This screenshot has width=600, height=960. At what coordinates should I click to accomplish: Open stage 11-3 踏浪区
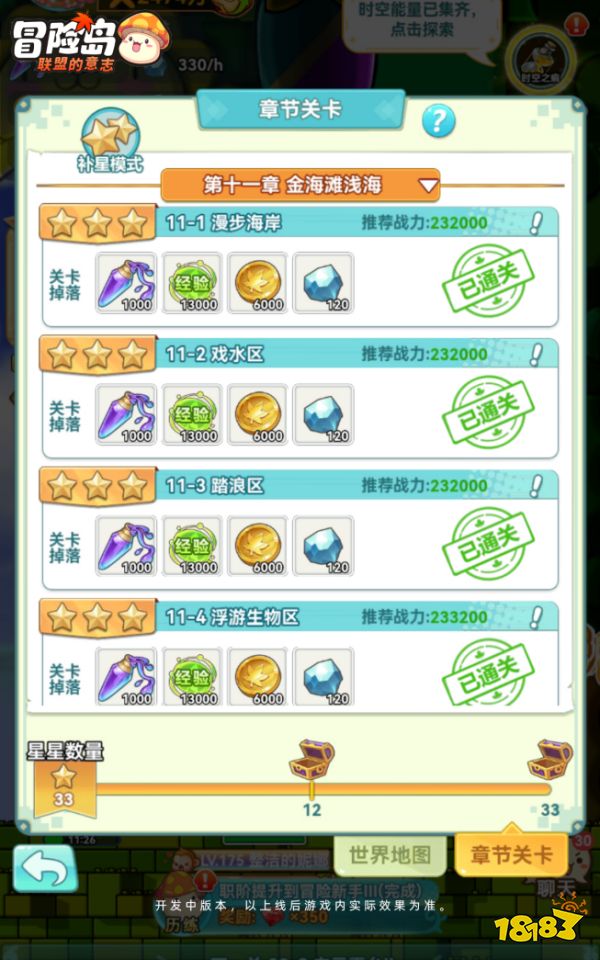tap(300, 530)
